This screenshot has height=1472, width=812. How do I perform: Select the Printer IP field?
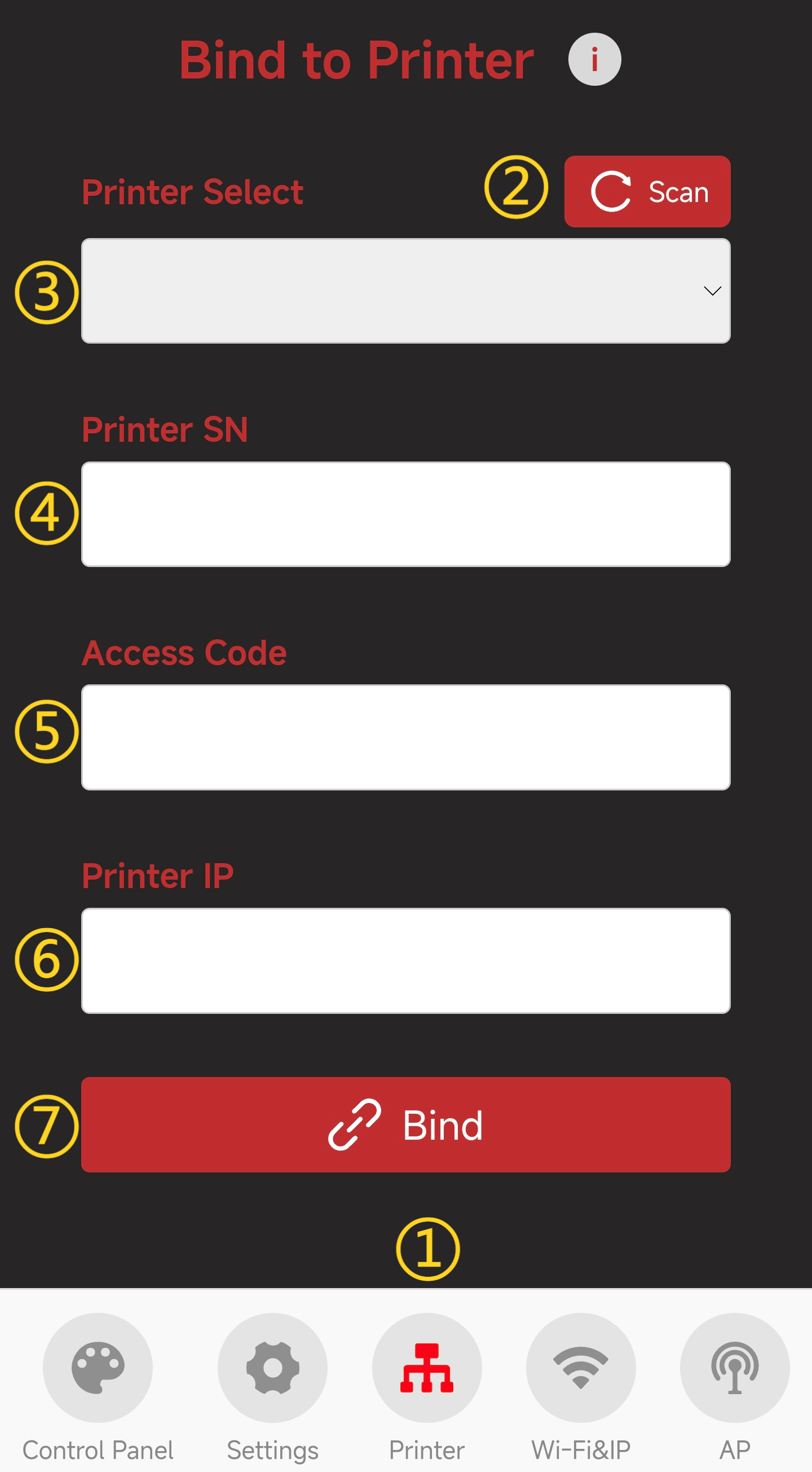point(405,961)
